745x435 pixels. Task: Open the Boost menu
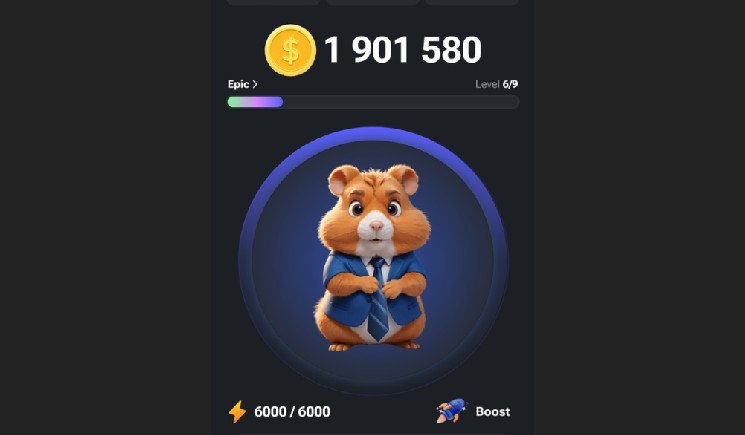tap(475, 411)
